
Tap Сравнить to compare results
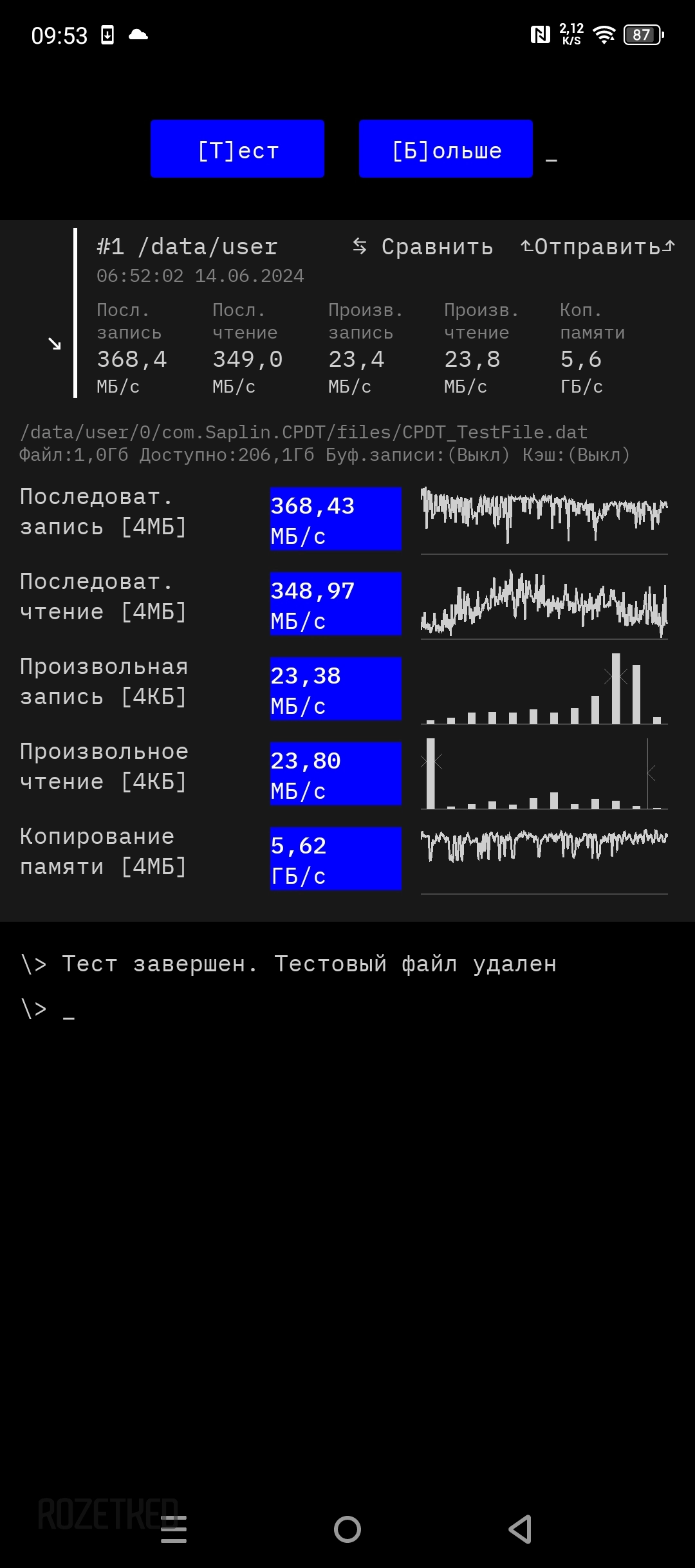pyautogui.click(x=423, y=247)
